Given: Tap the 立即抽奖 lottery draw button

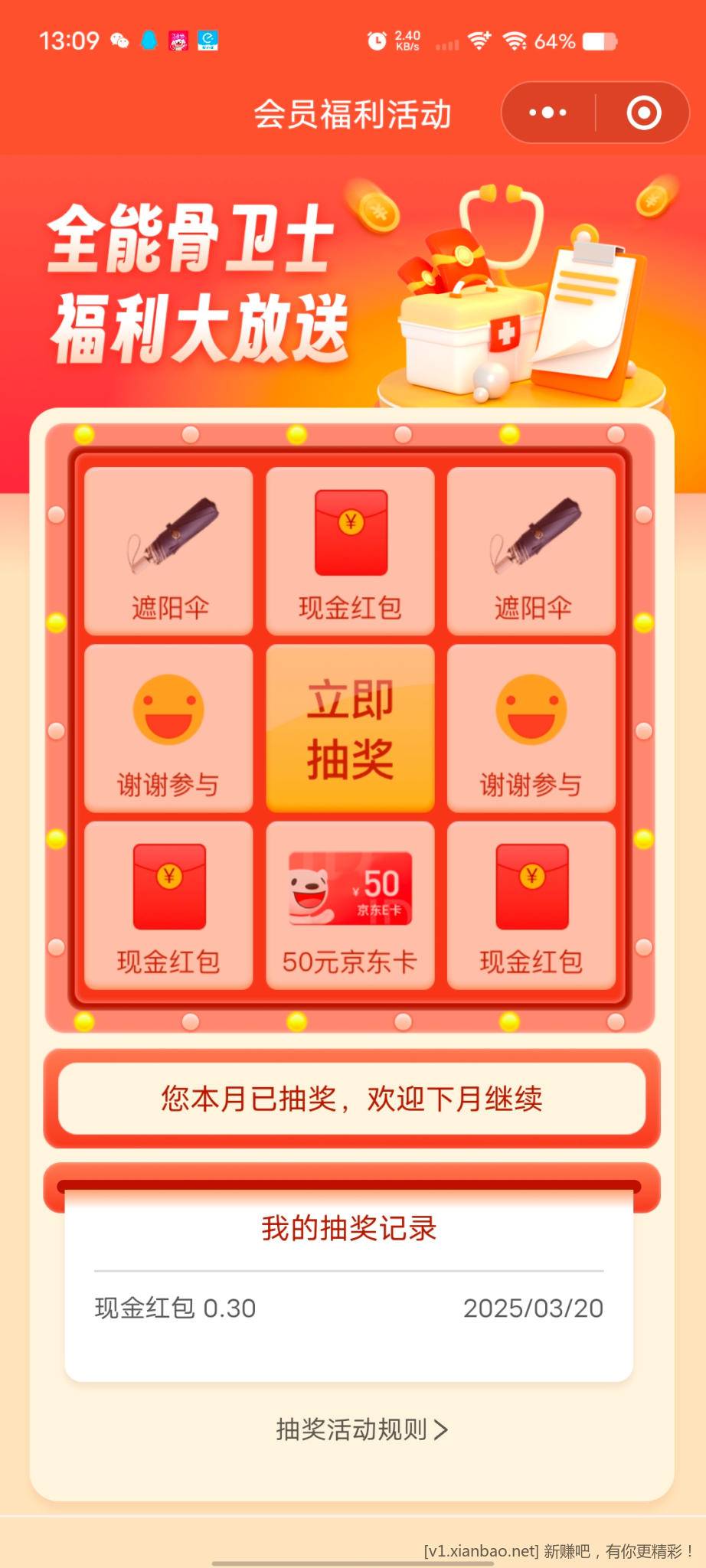Looking at the screenshot, I should [x=350, y=728].
